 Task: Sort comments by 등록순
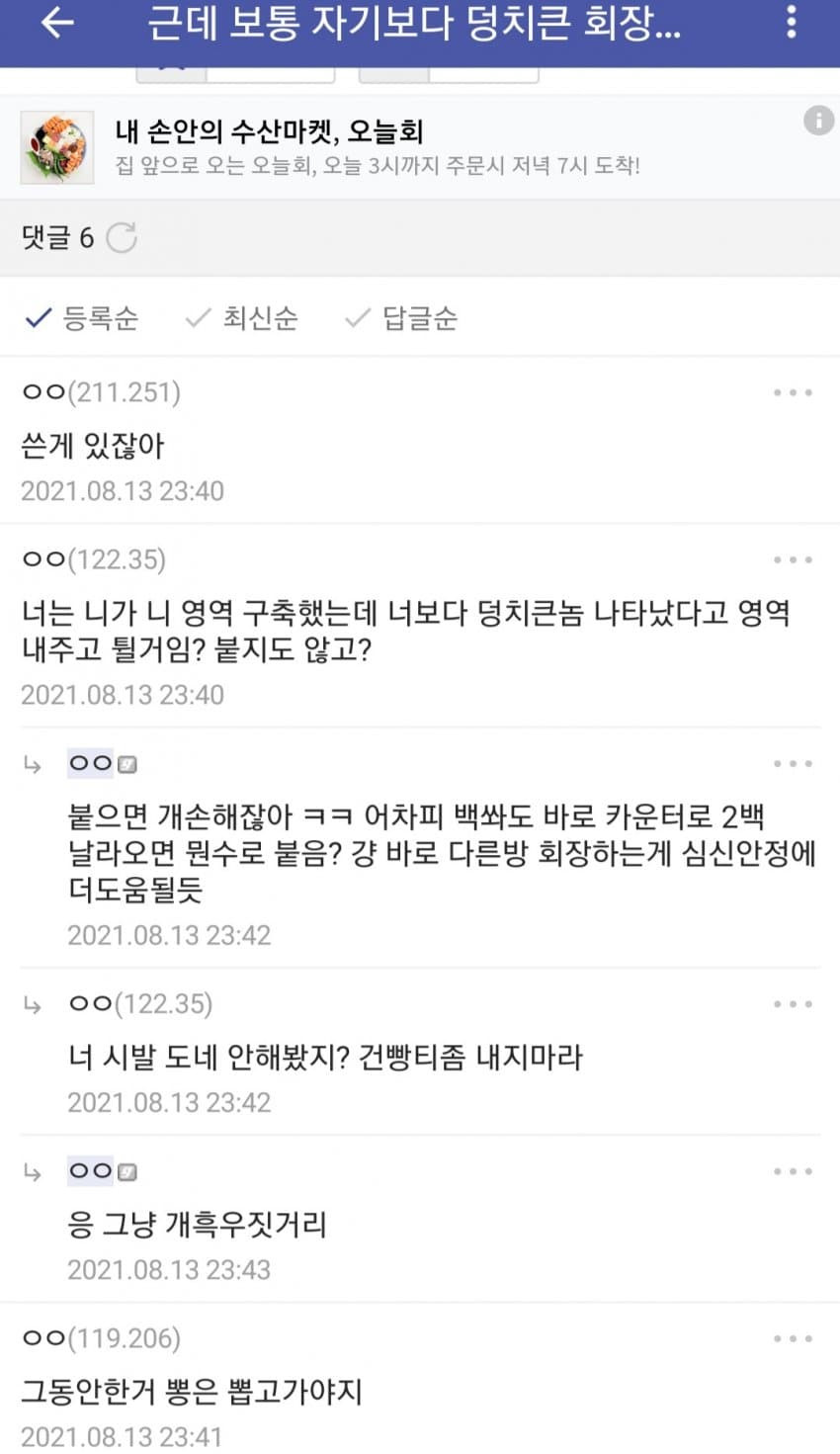pos(82,318)
